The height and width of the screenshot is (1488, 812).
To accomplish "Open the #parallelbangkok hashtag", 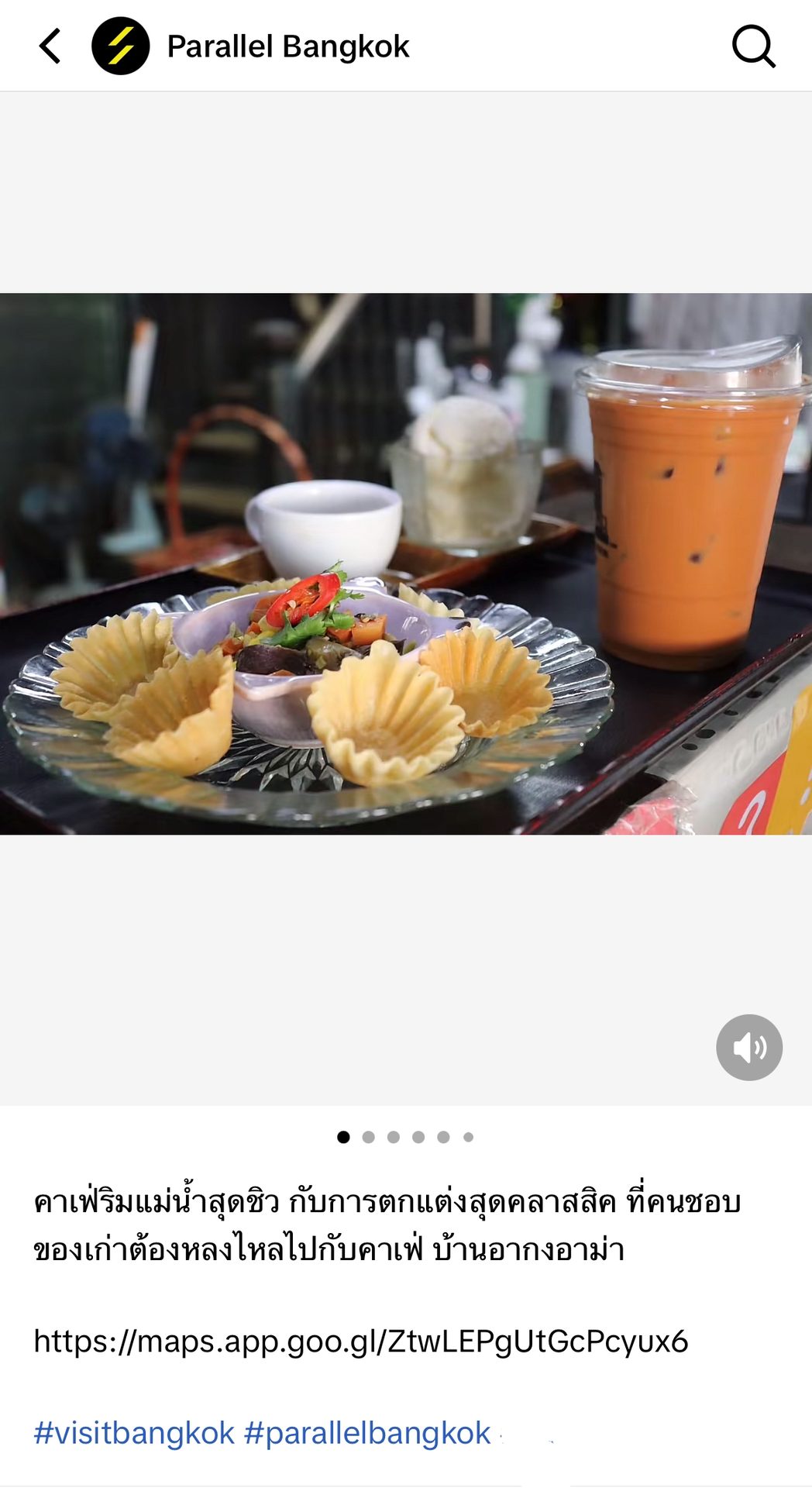I will [367, 1433].
